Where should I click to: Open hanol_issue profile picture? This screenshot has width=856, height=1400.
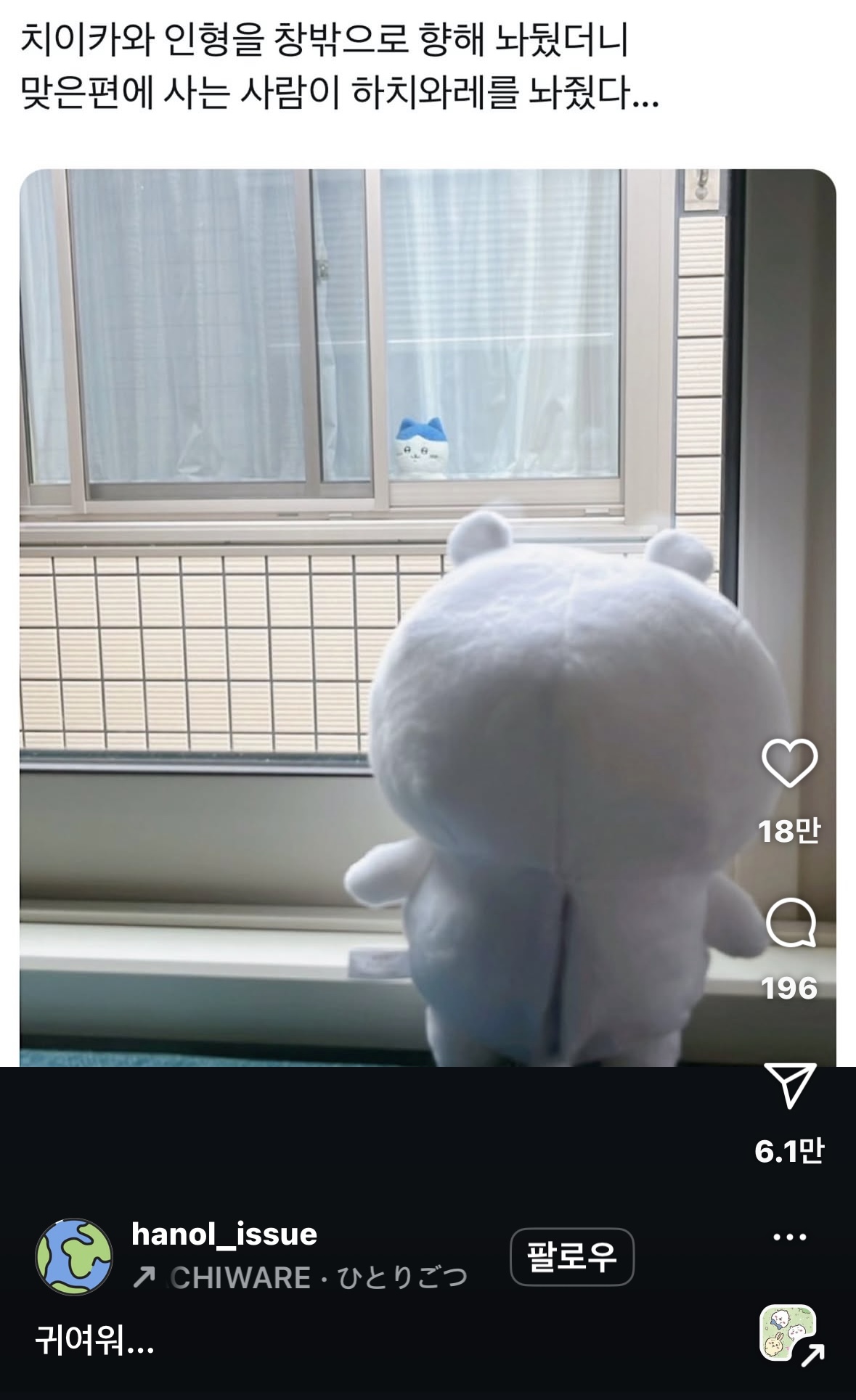point(74,1256)
